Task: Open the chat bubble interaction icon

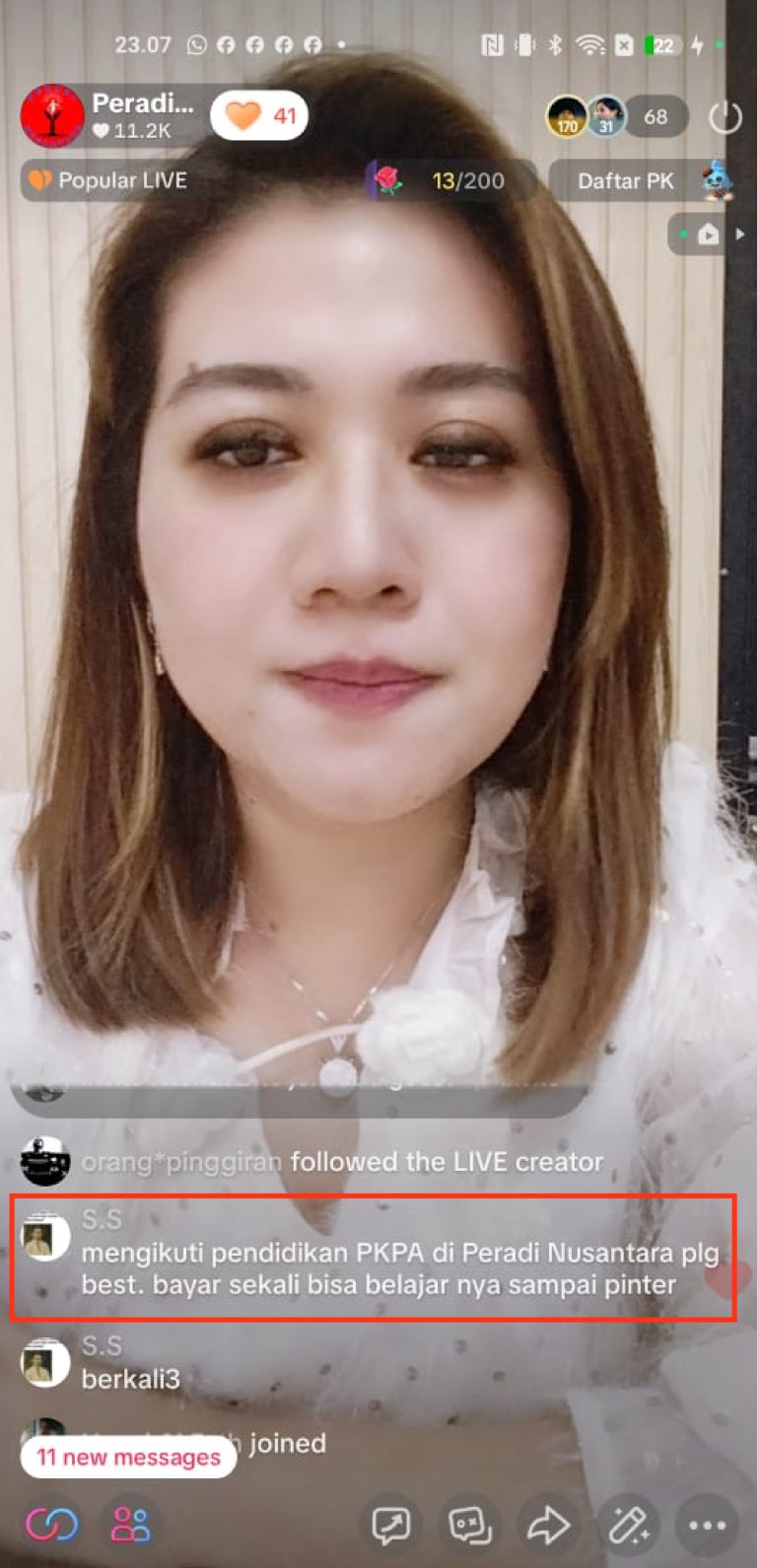Action: (x=470, y=1525)
